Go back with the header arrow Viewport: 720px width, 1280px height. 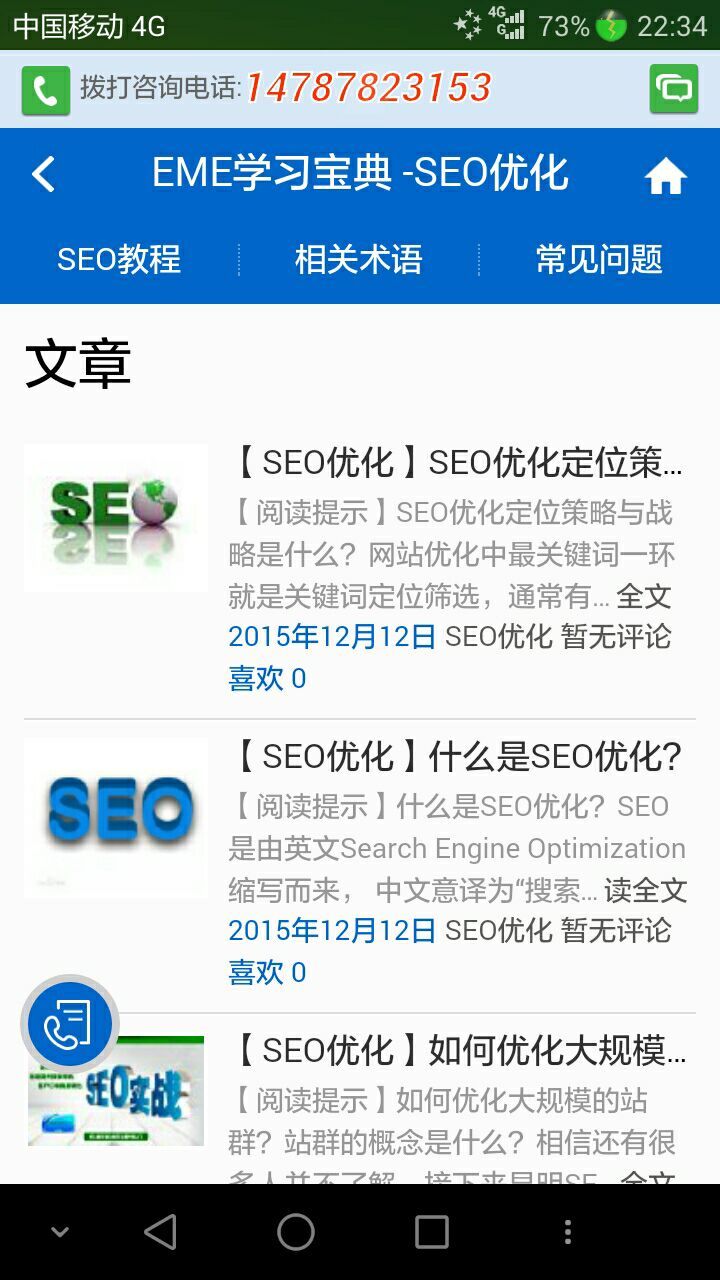click(x=42, y=175)
